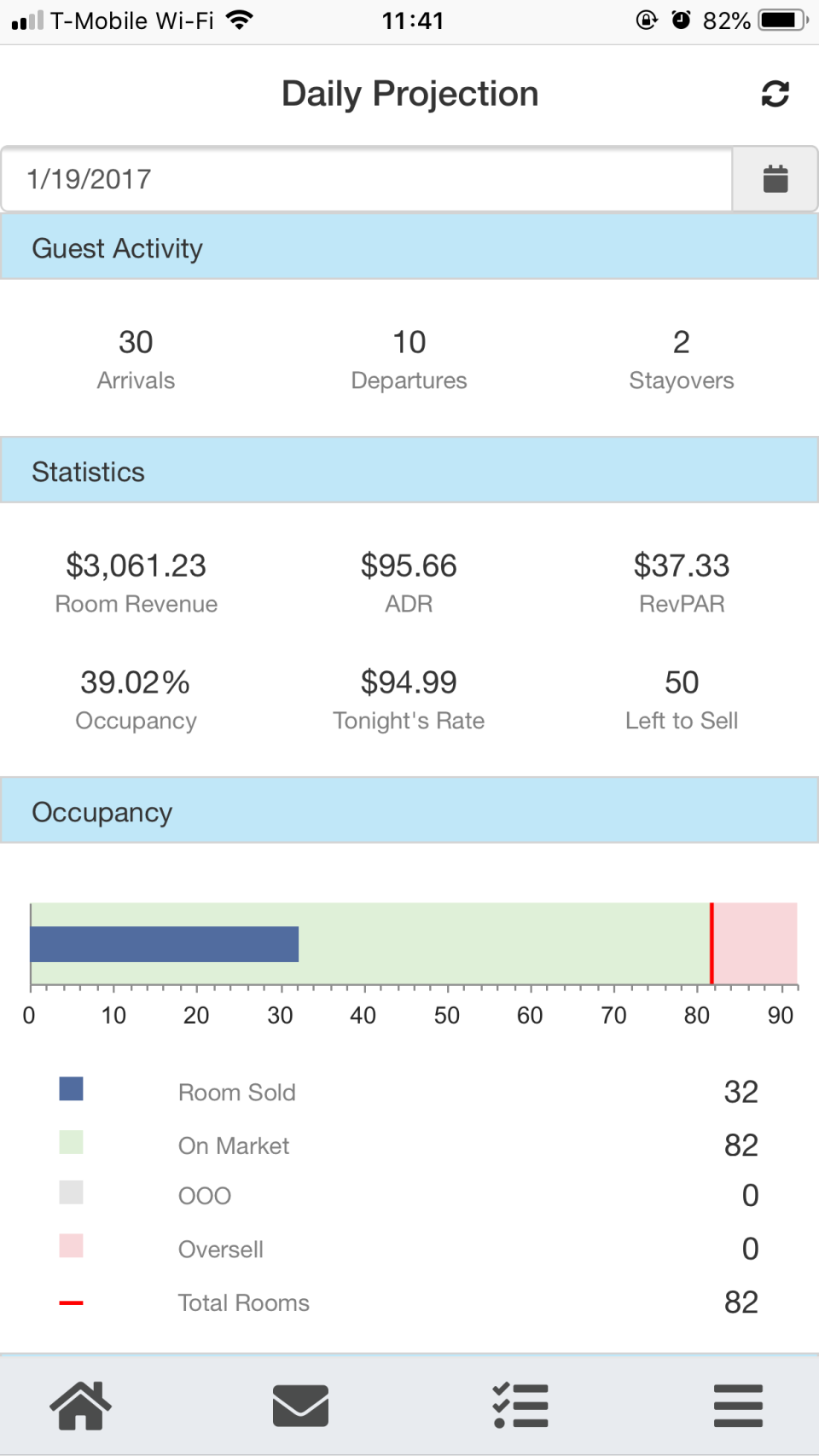Open the calendar date picker icon
The width and height of the screenshot is (819, 1456).
775,179
